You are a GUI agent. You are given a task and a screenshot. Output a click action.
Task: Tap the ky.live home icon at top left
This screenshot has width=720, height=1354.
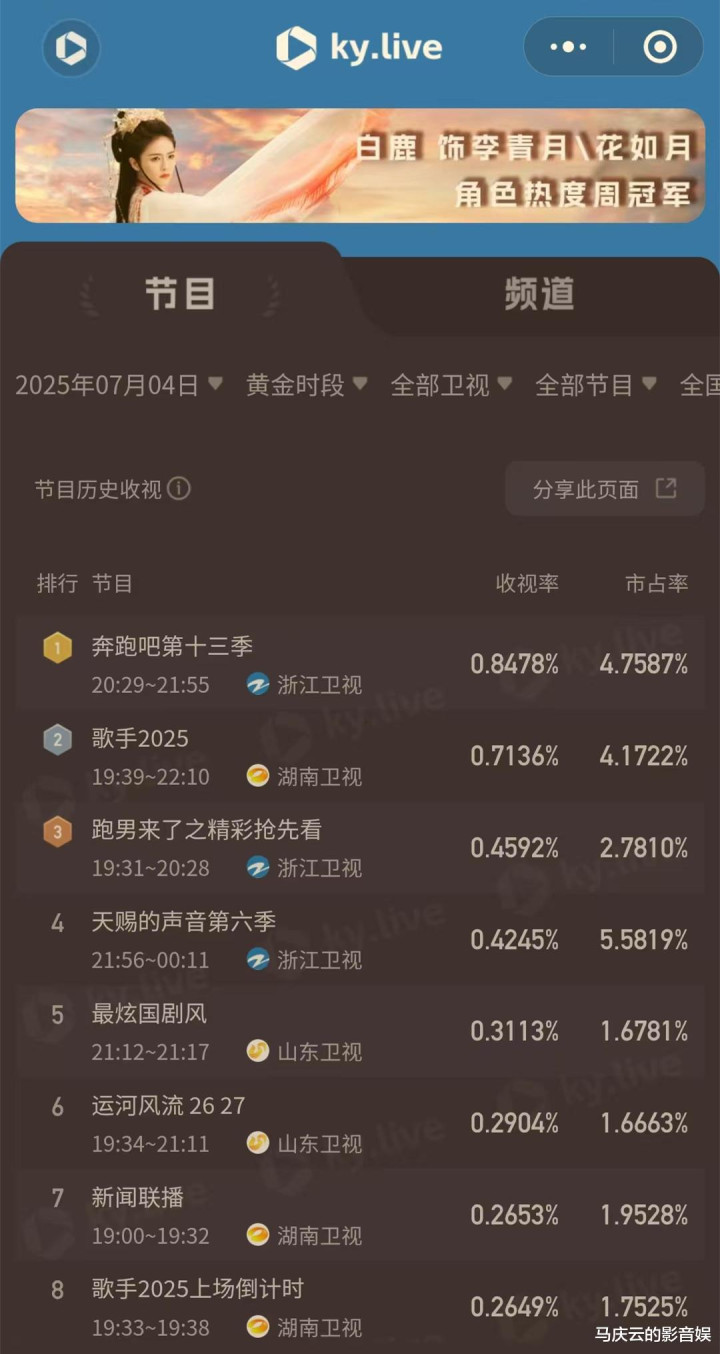[71, 47]
